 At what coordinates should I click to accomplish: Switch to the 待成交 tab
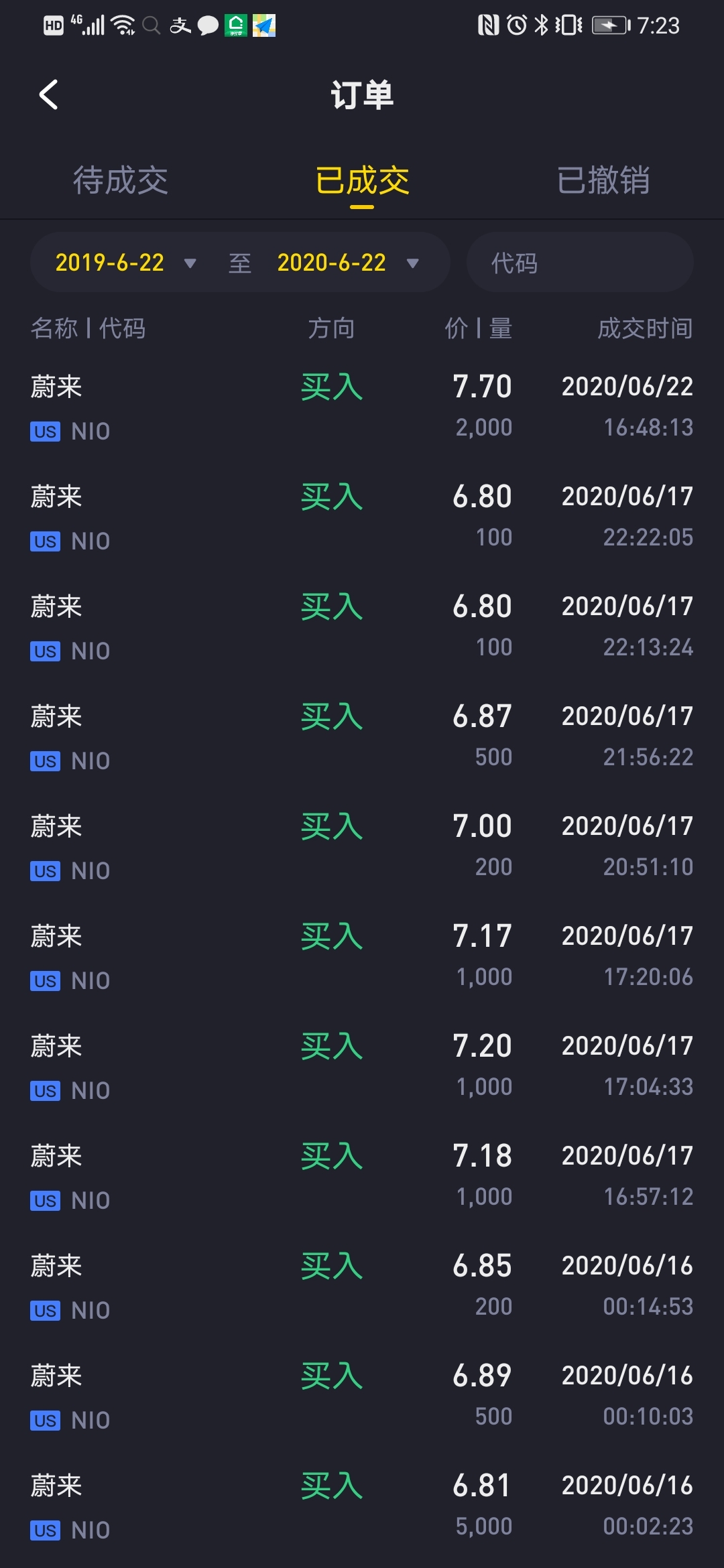click(121, 180)
